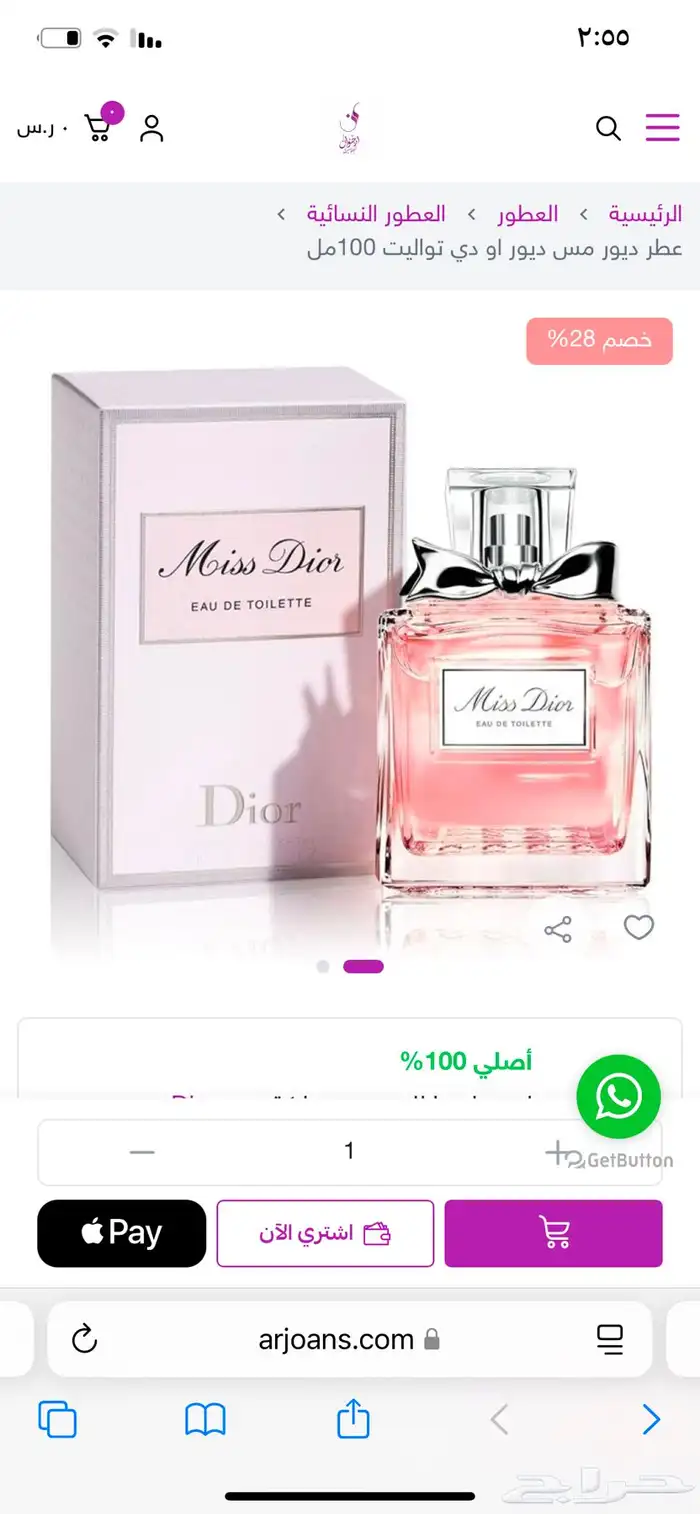
Task: Open the shopping cart
Action: coord(99,126)
